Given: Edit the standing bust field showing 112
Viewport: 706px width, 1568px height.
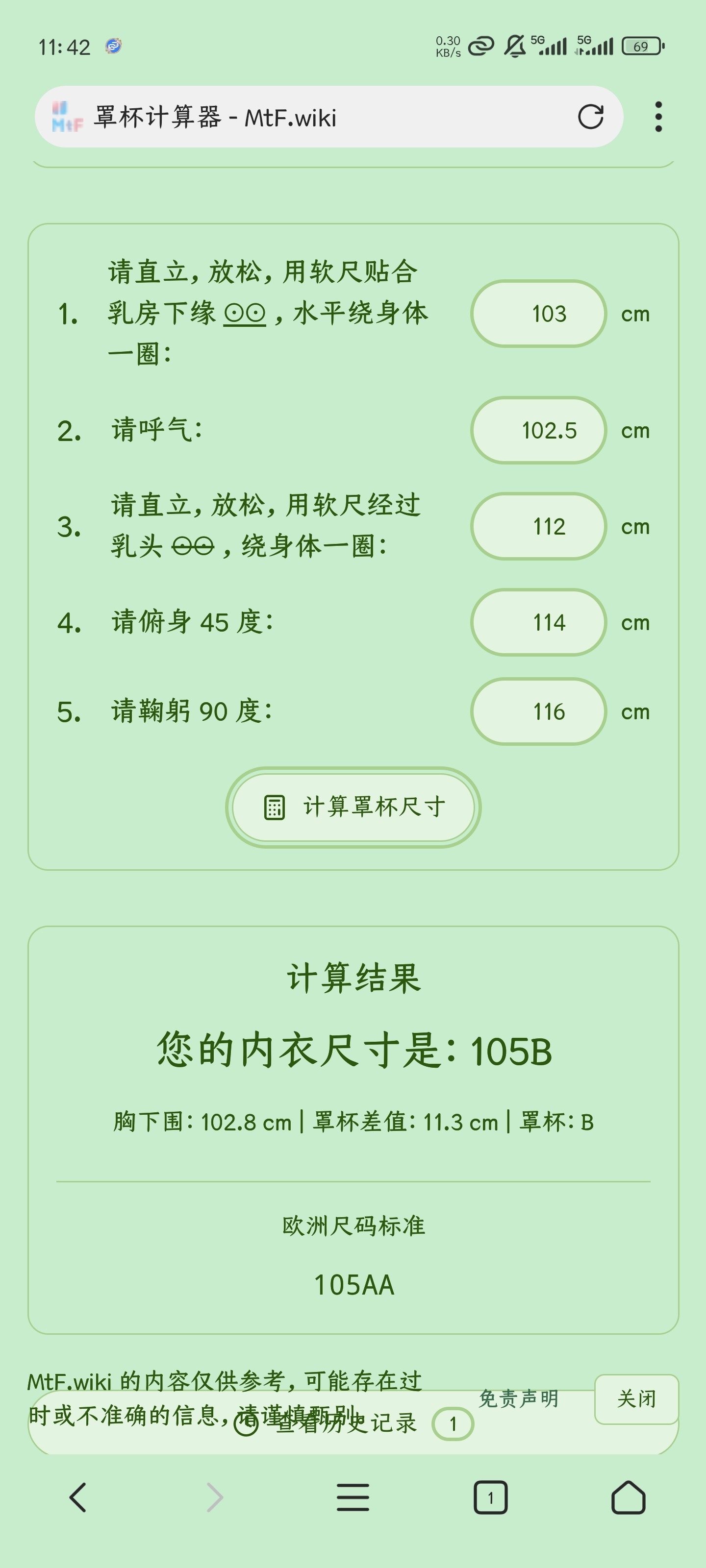Looking at the screenshot, I should tap(538, 527).
